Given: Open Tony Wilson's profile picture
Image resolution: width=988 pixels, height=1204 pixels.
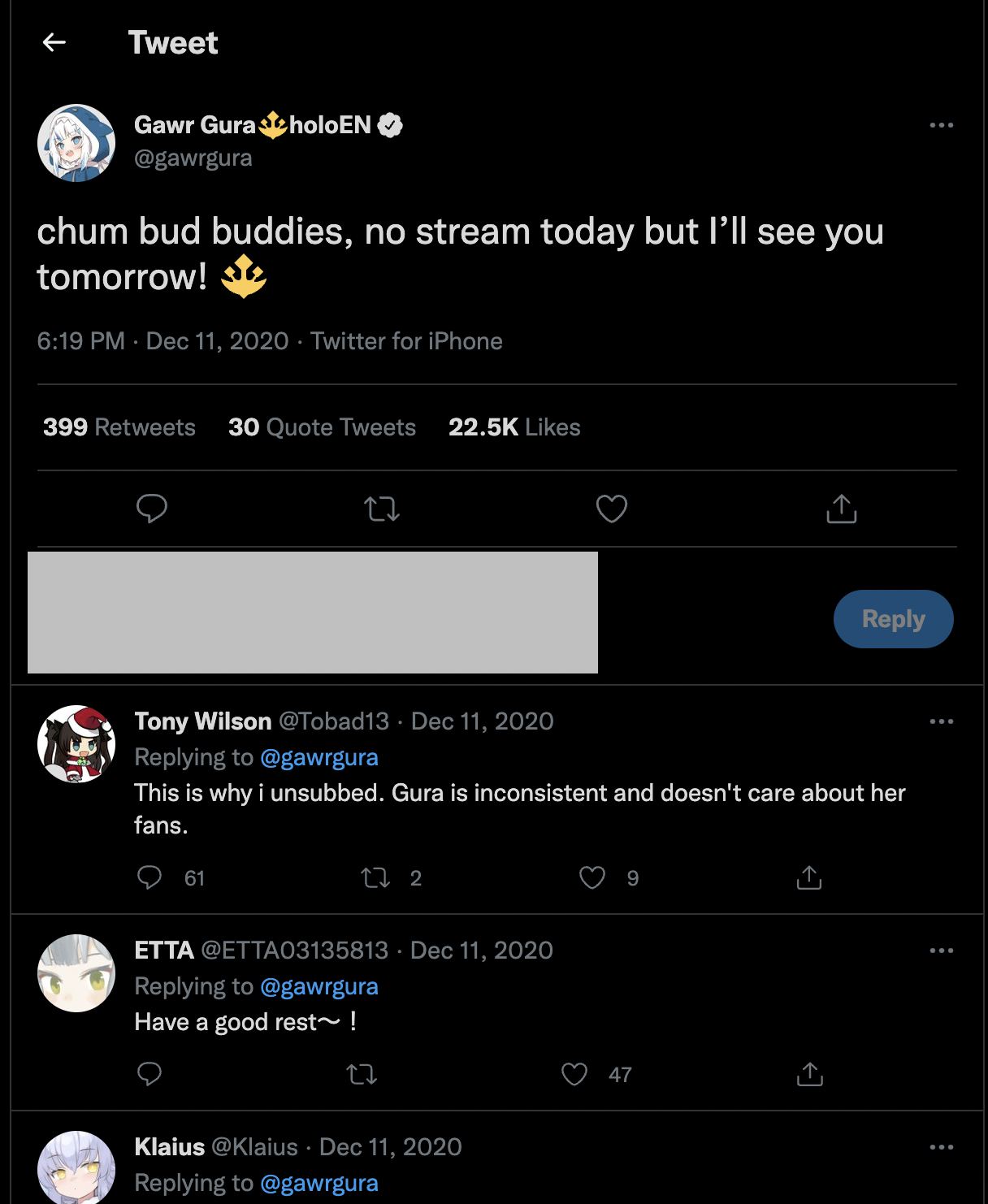Looking at the screenshot, I should point(76,744).
